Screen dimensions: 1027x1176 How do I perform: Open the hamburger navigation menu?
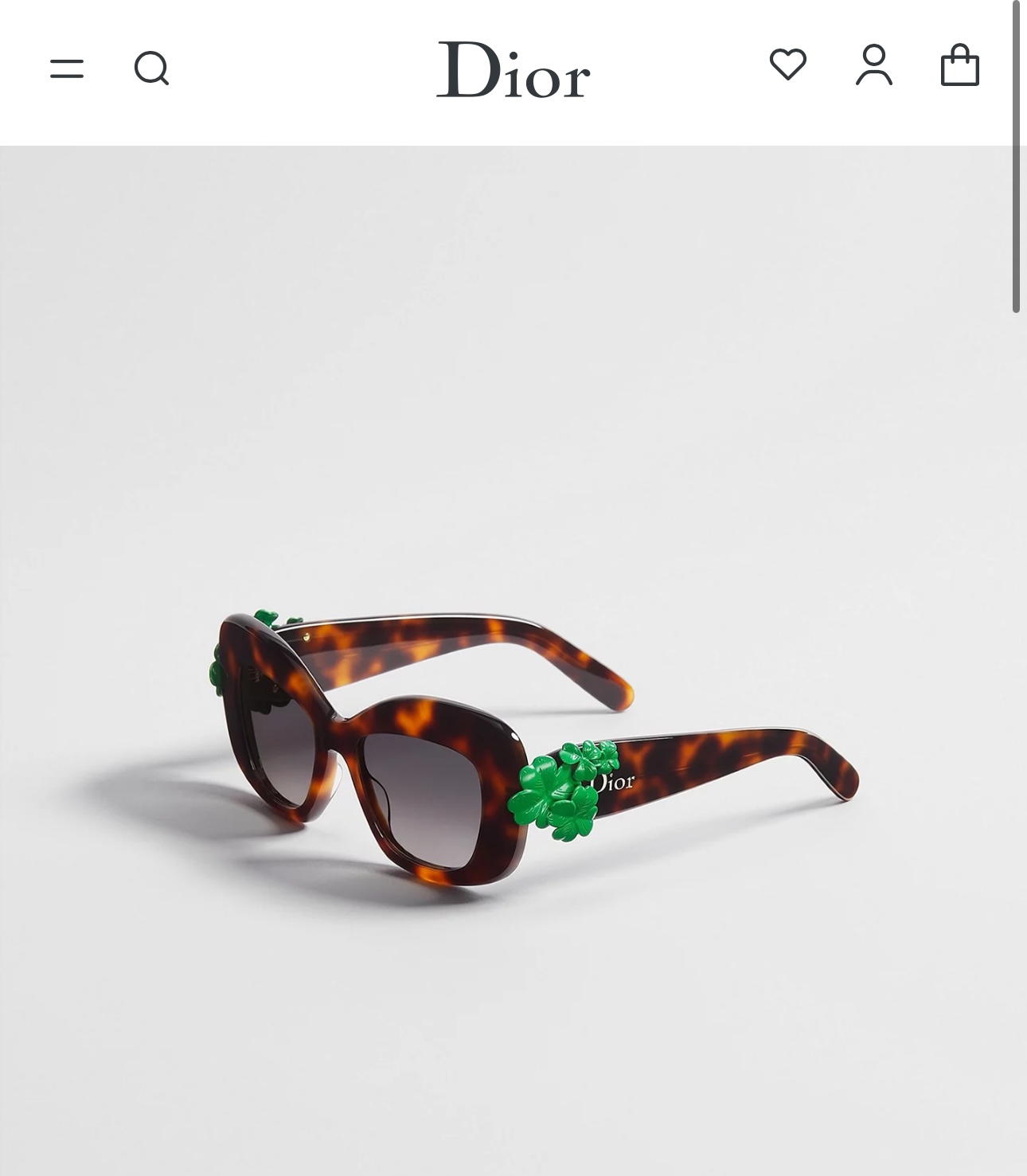tap(68, 68)
